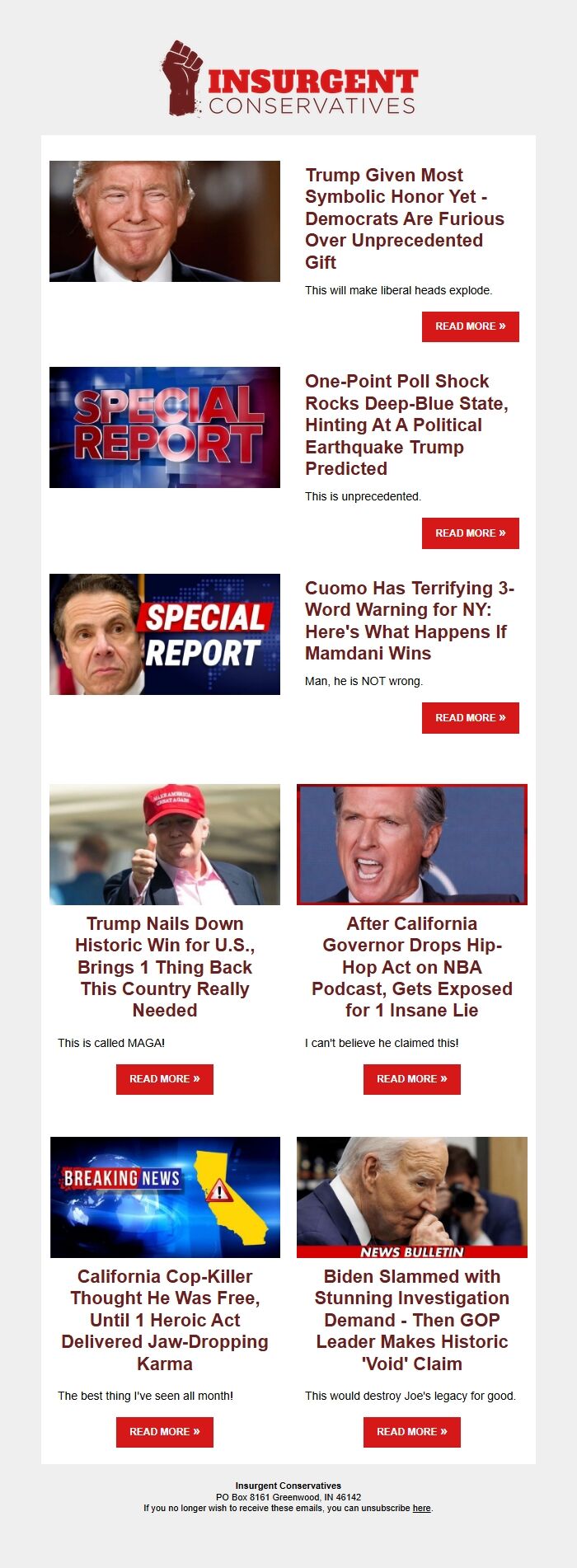577x1568 pixels.
Task: Open the unsubscribe 'here' link
Action: [x=421, y=1508]
